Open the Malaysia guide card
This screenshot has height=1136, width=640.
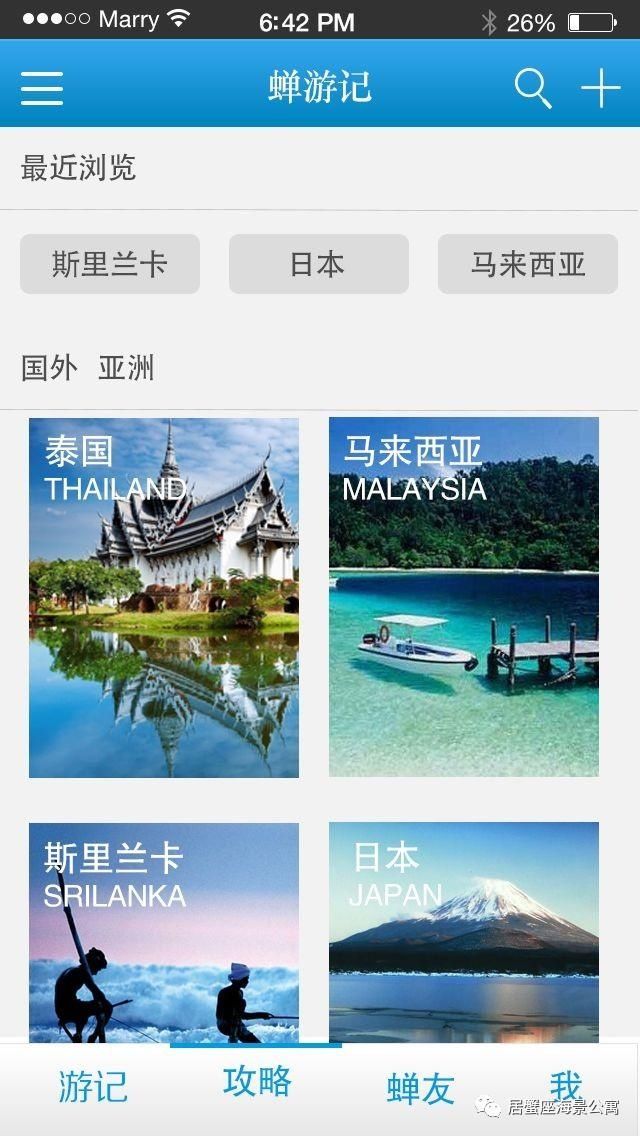(464, 597)
